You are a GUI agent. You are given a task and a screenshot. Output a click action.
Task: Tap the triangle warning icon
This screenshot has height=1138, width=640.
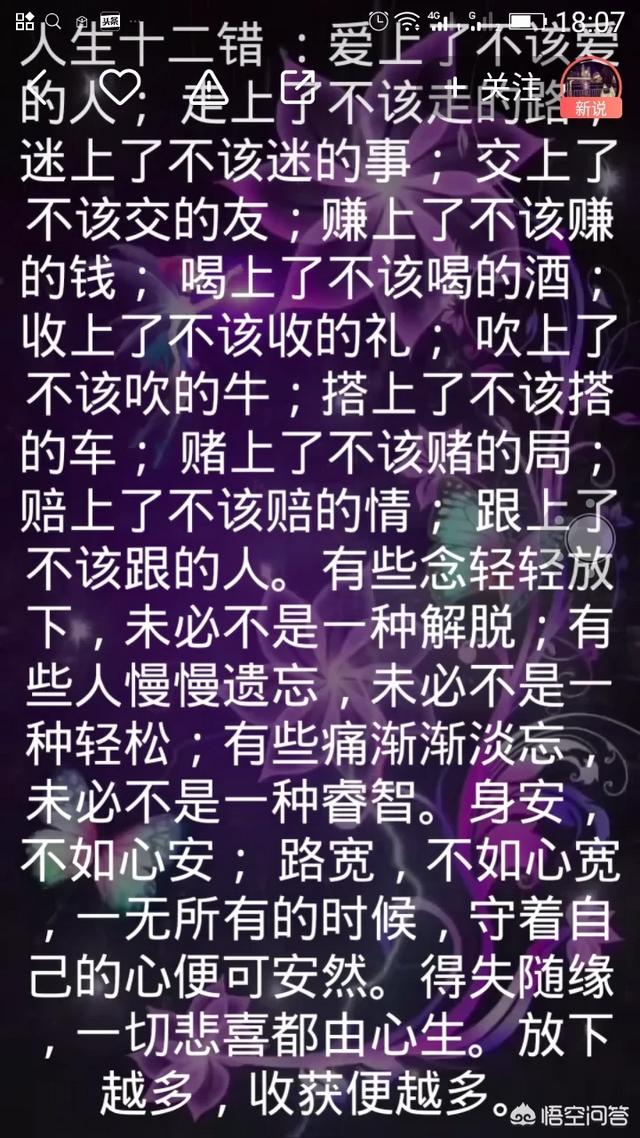point(207,86)
